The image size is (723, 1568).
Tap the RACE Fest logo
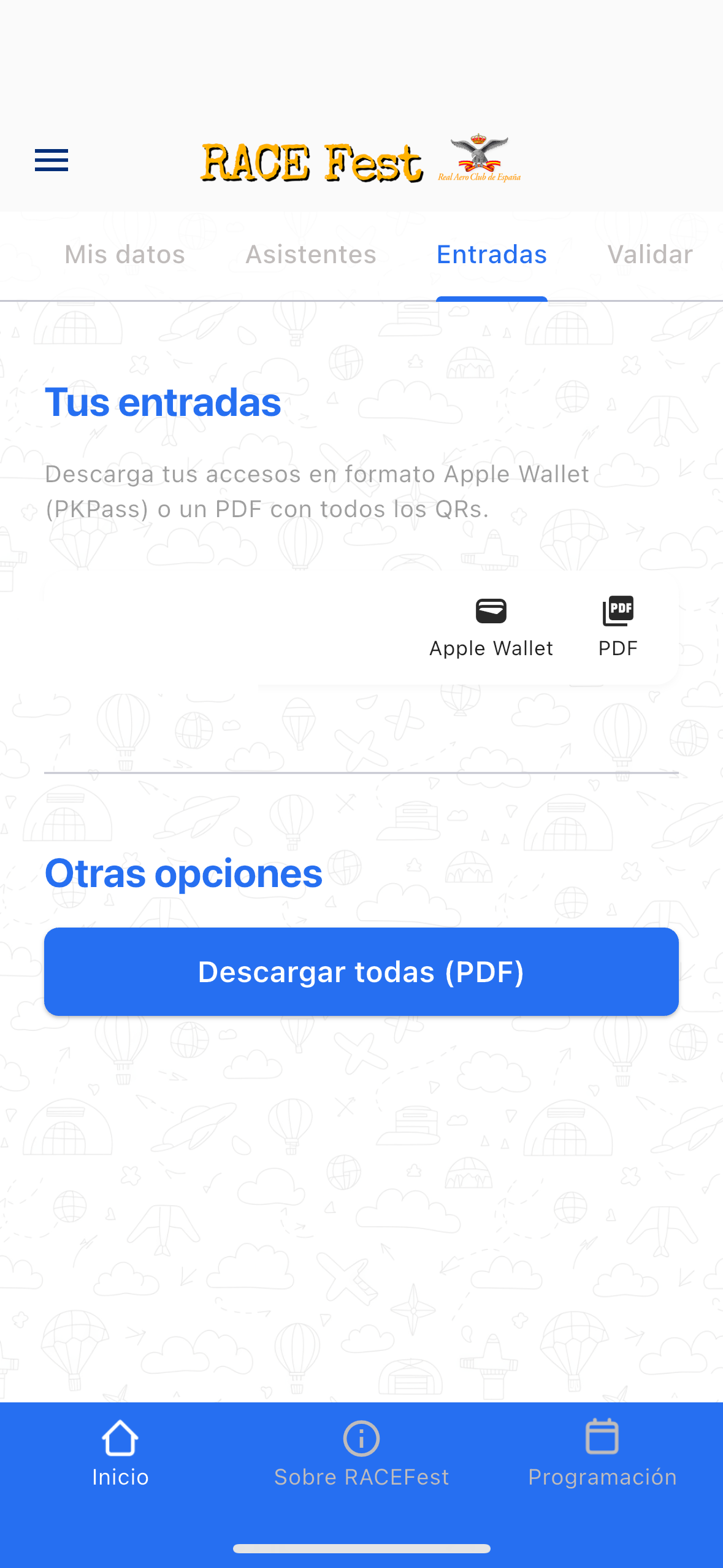pos(312,161)
